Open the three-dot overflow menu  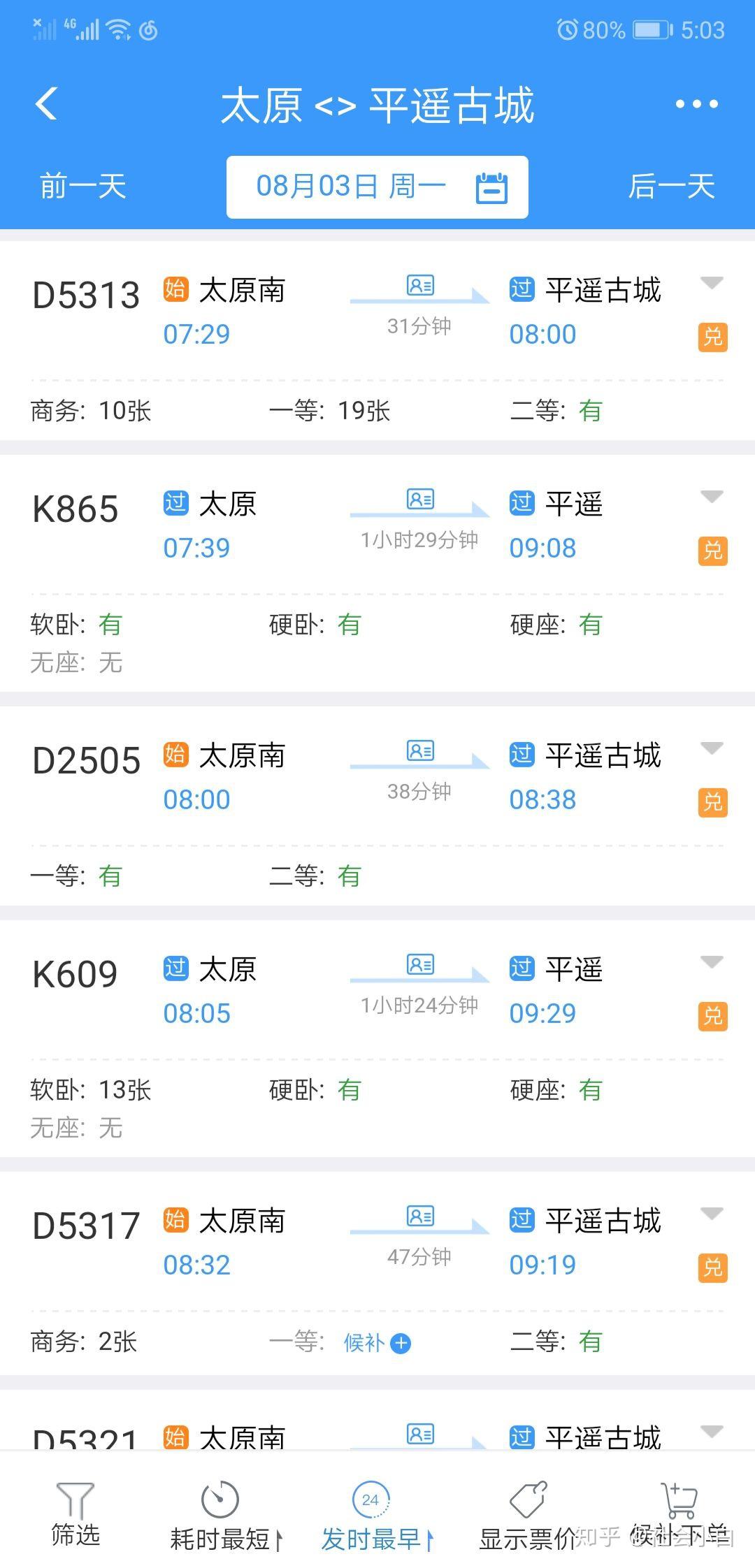[696, 105]
